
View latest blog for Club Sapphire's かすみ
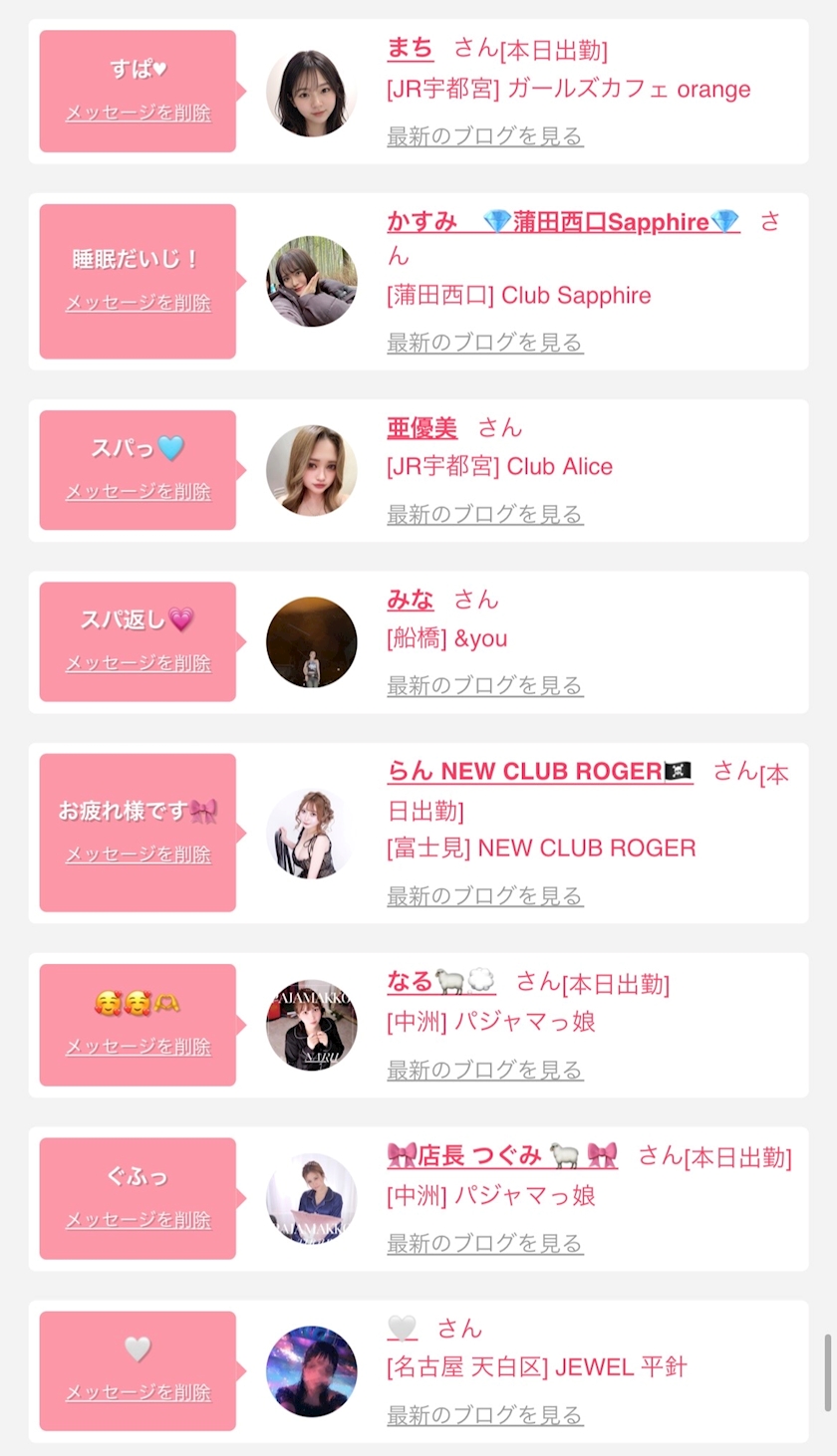tap(485, 343)
